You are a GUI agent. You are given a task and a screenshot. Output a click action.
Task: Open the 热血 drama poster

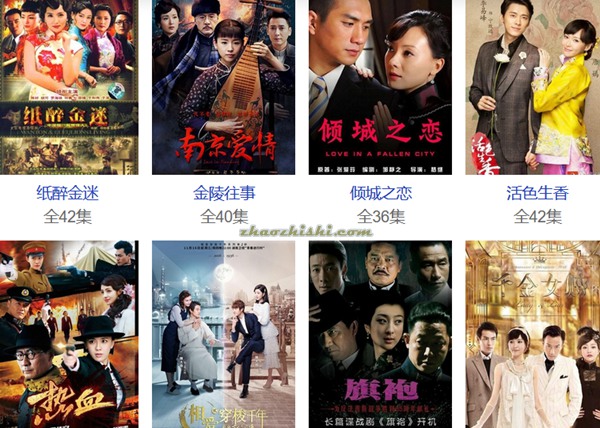(68, 335)
